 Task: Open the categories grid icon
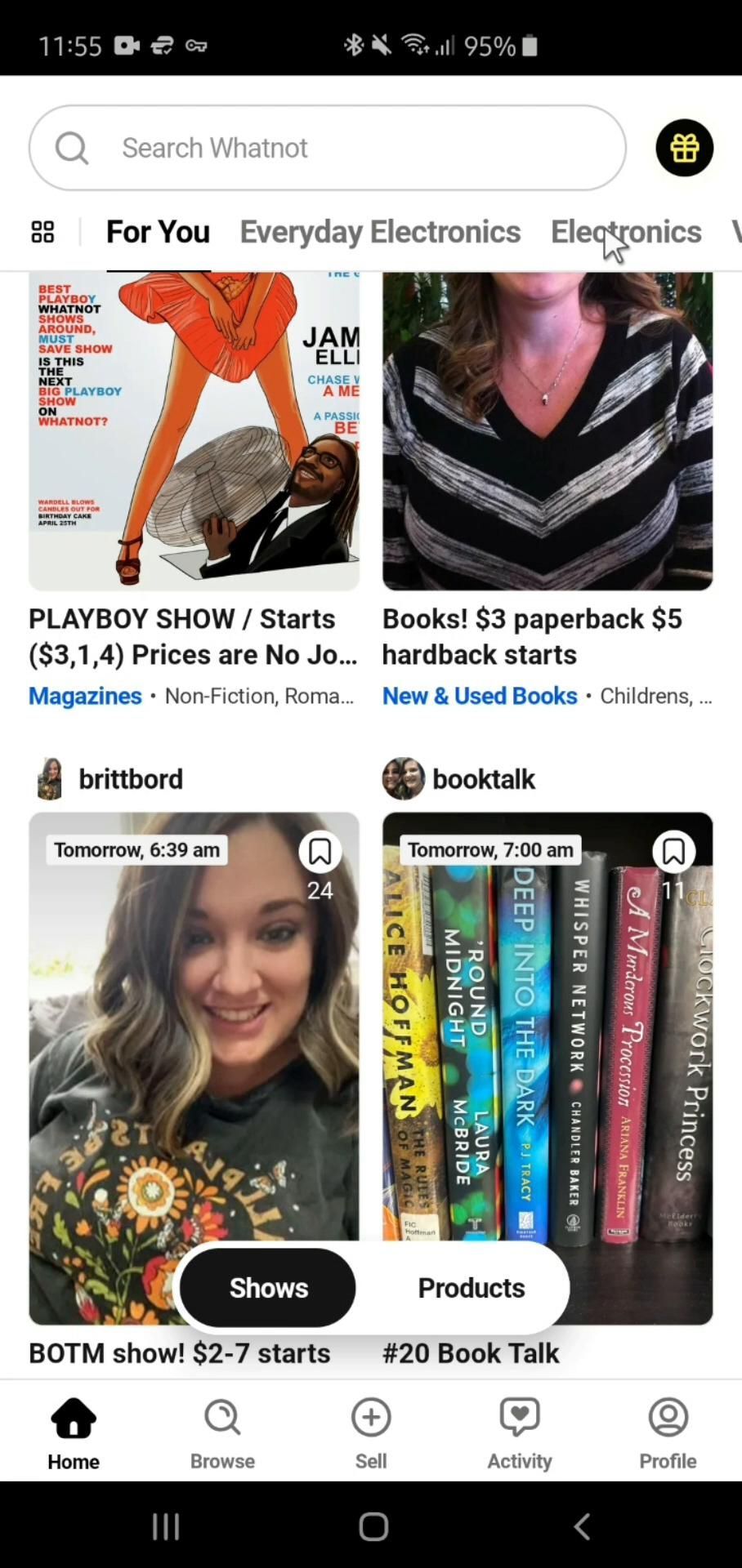[42, 232]
